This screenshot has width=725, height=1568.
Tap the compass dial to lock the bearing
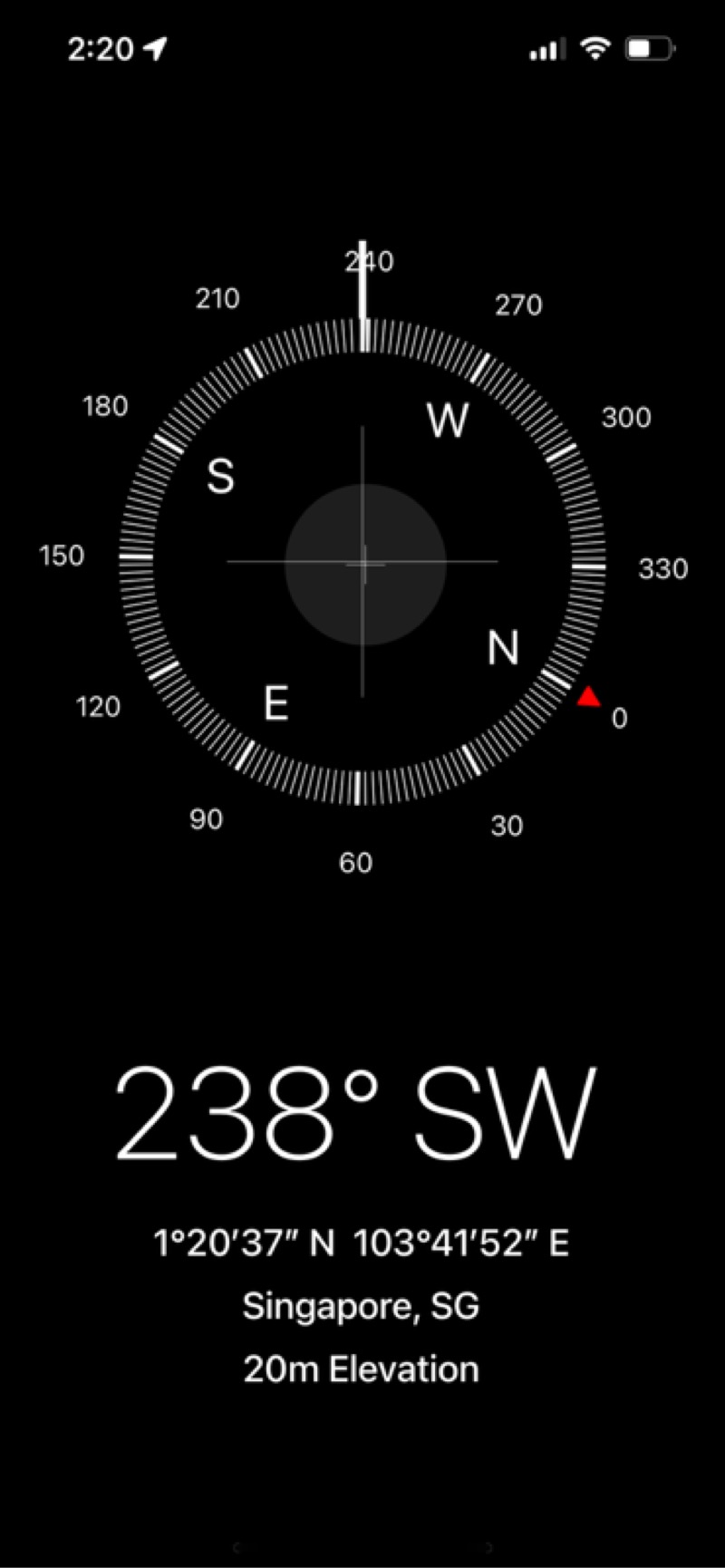pyautogui.click(x=362, y=562)
